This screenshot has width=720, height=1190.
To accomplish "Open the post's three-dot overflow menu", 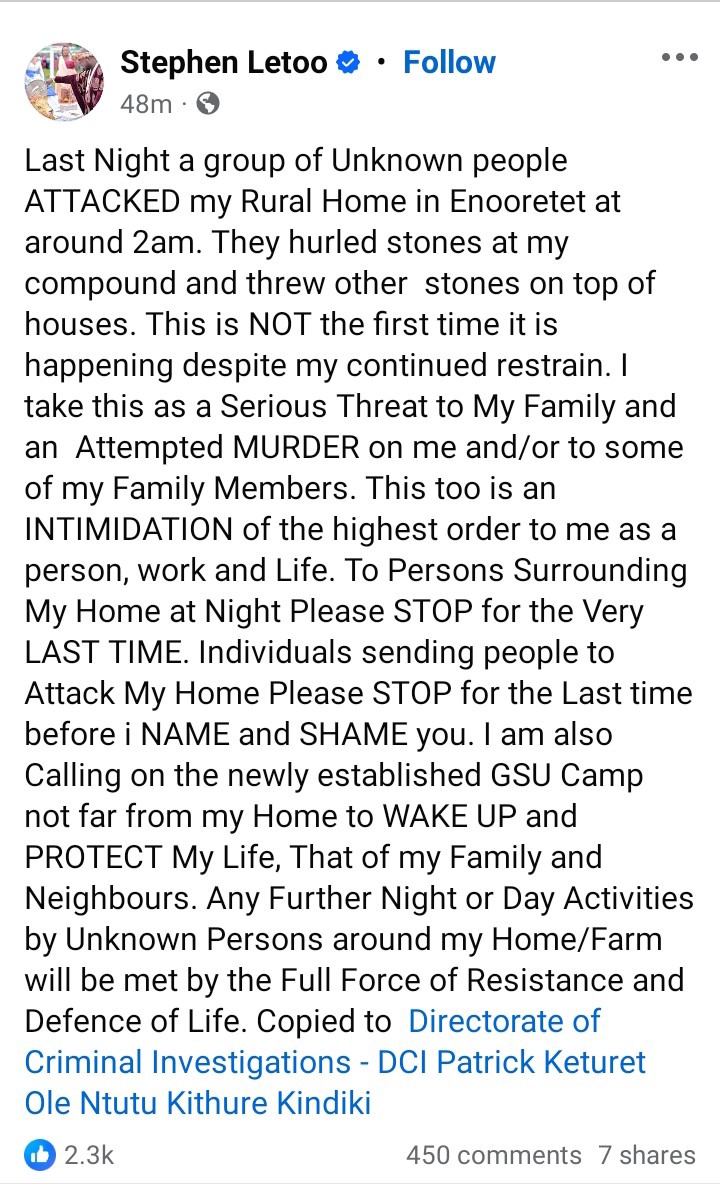I will click(679, 57).
